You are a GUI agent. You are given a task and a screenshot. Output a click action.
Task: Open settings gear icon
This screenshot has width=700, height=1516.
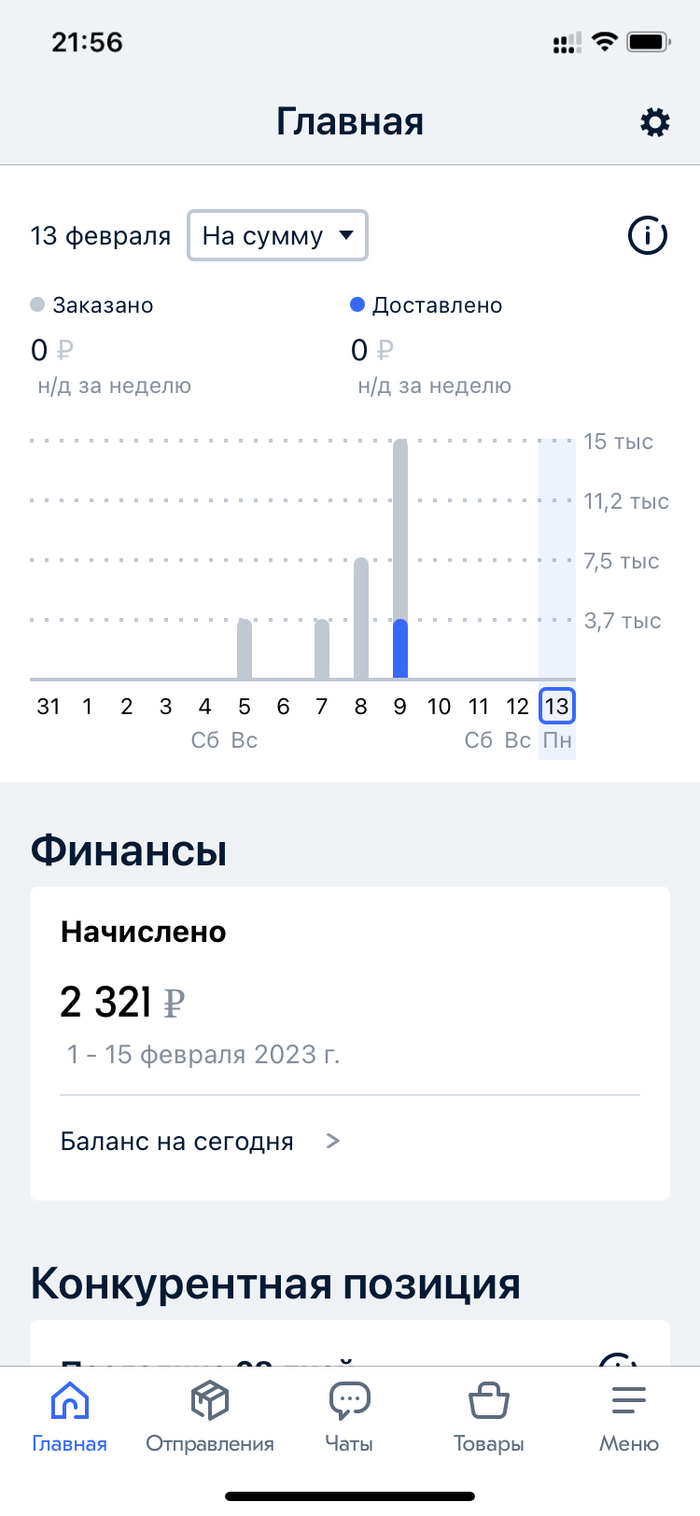pos(655,122)
